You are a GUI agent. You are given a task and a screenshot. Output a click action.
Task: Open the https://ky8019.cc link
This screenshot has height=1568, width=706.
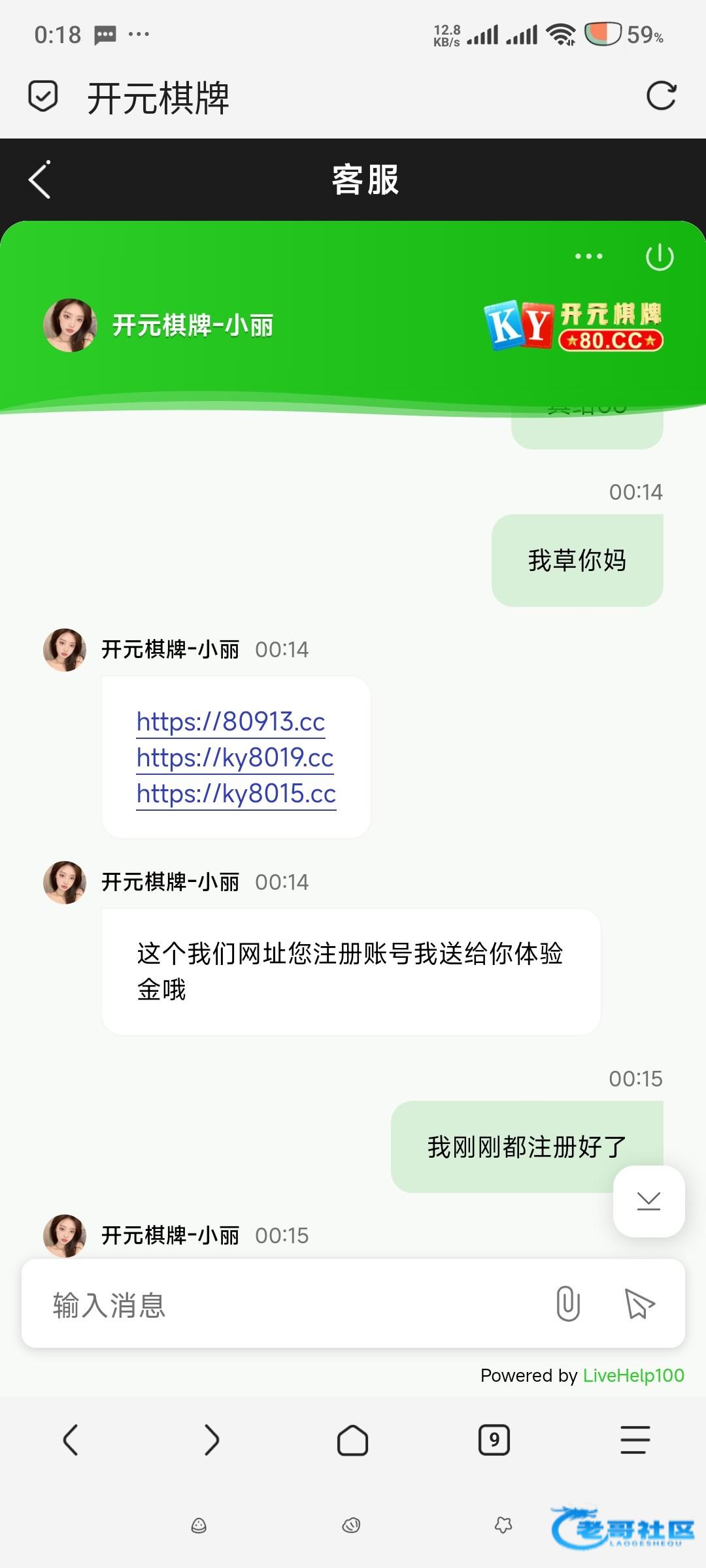click(235, 758)
